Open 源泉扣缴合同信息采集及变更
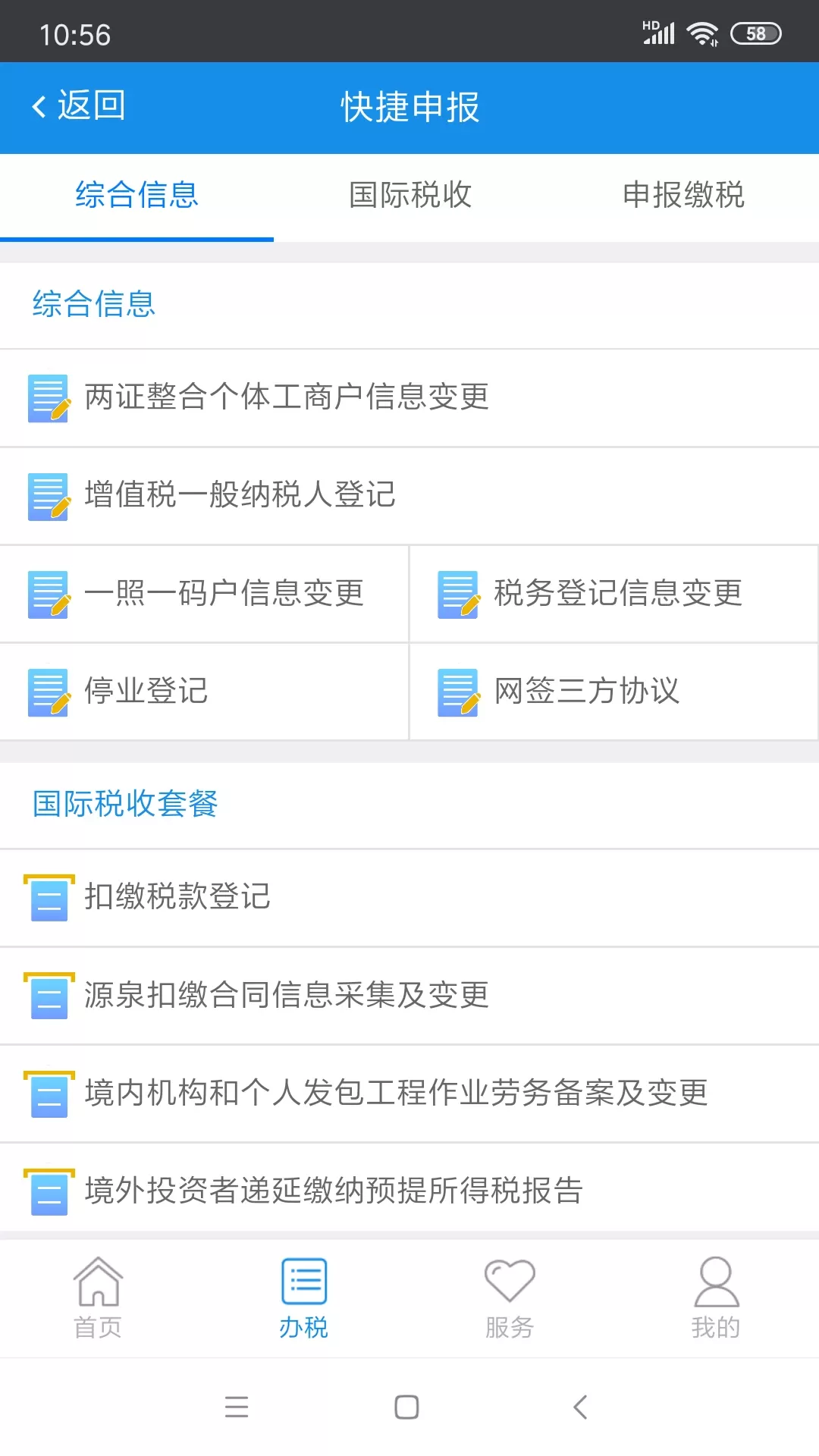The width and height of the screenshot is (819, 1456). pos(409,996)
